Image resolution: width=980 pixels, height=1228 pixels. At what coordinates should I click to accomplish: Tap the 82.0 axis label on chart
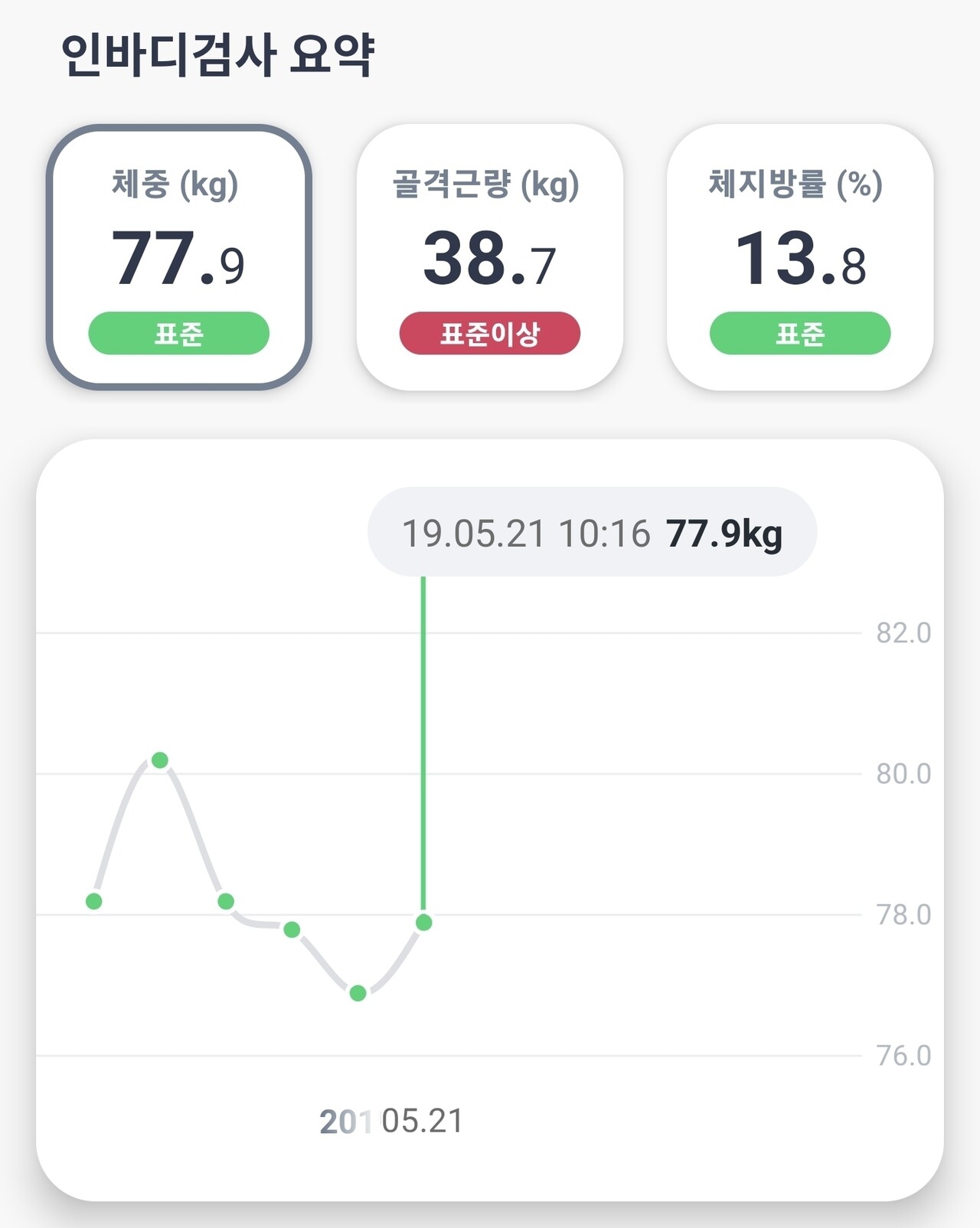point(902,632)
